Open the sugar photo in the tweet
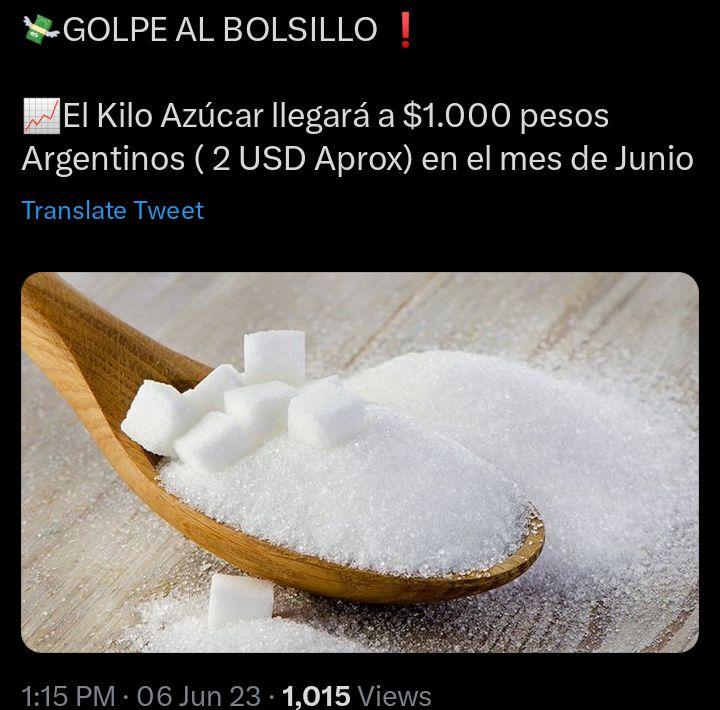The height and width of the screenshot is (710, 720). 360,462
